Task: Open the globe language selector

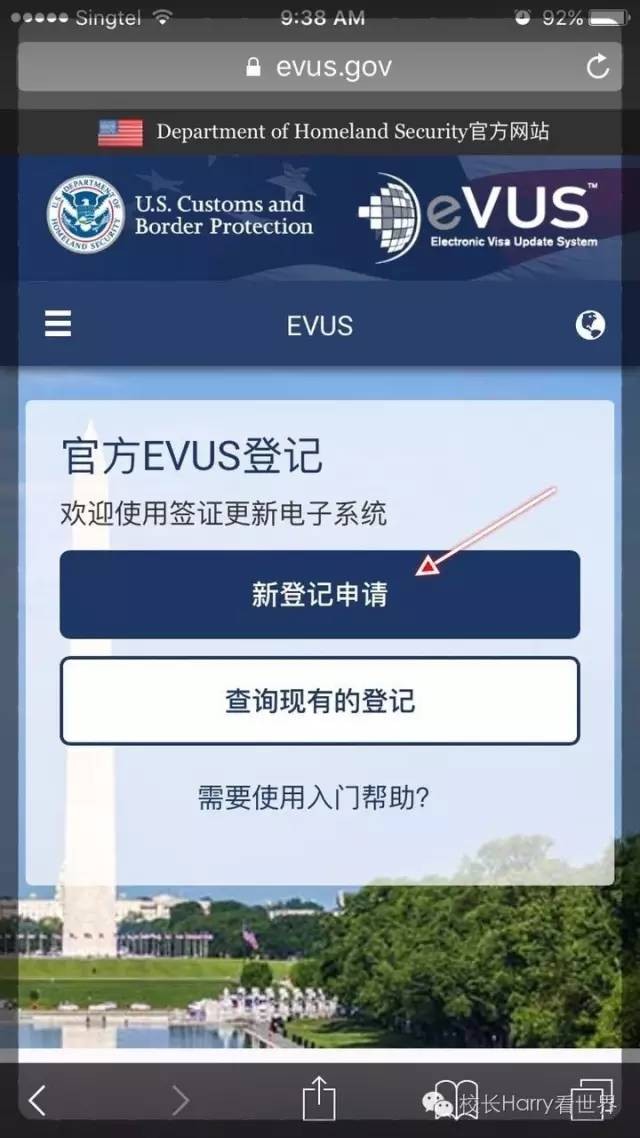Action: (x=590, y=324)
